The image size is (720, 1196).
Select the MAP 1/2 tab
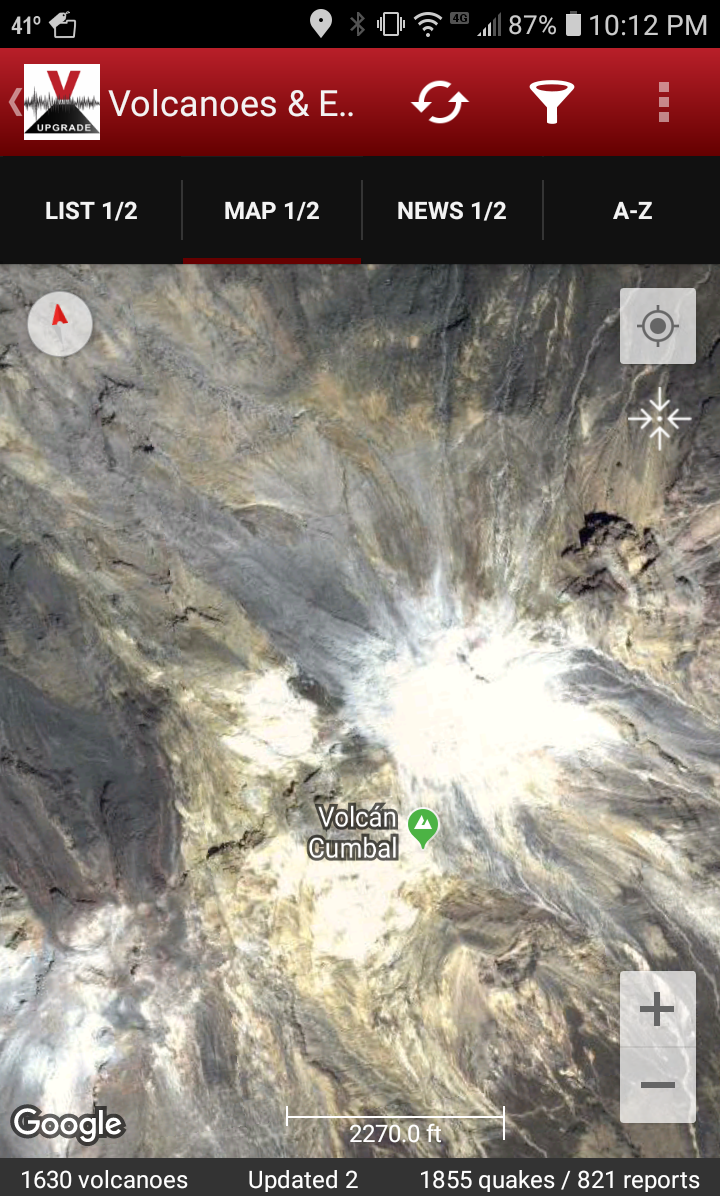pos(272,211)
